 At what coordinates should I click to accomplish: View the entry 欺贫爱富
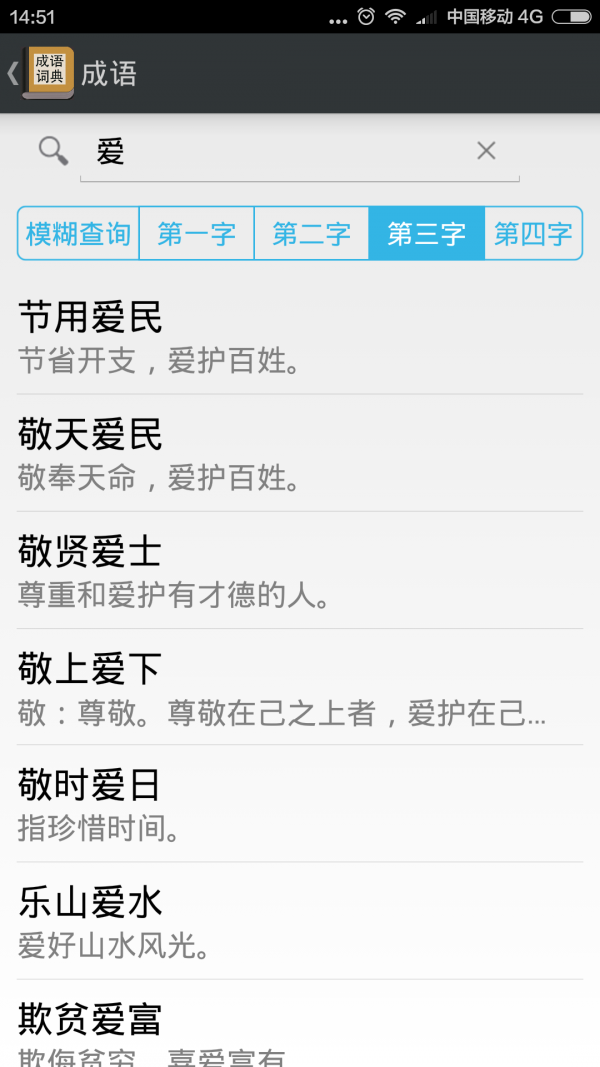pos(300,1028)
